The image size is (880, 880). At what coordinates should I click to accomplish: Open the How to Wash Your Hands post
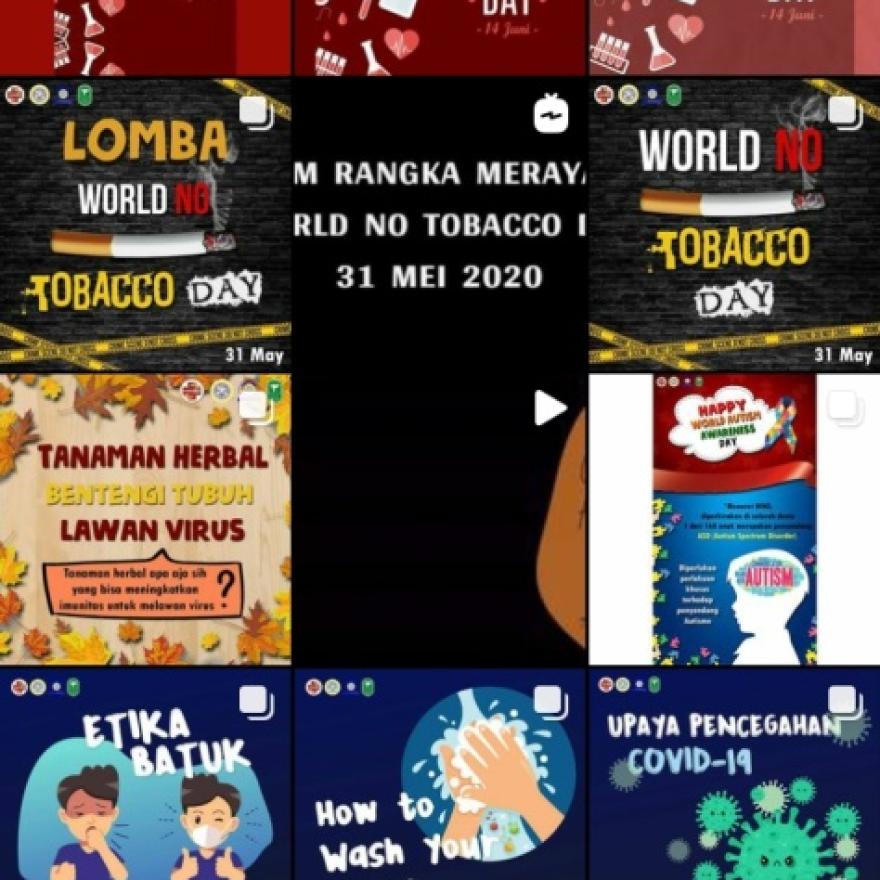coord(440,775)
